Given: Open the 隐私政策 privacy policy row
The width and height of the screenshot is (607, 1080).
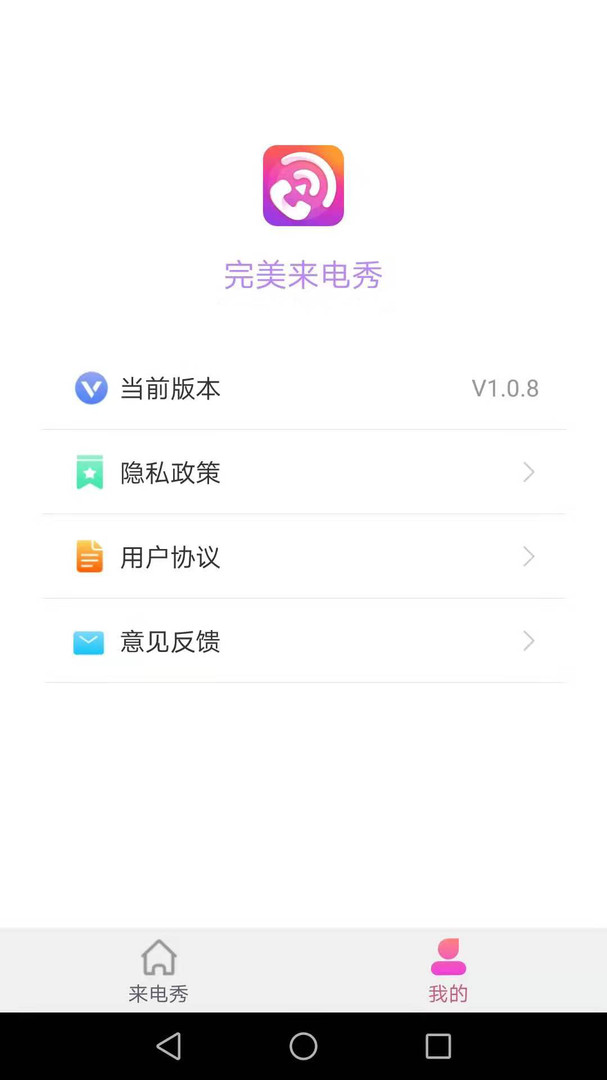Looking at the screenshot, I should point(304,472).
